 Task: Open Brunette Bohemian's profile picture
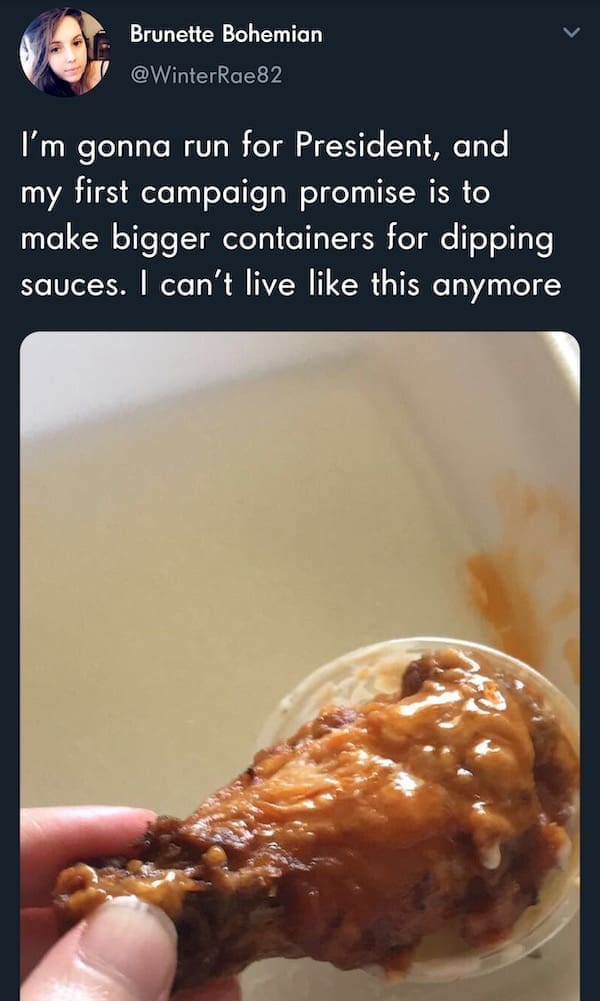64,52
